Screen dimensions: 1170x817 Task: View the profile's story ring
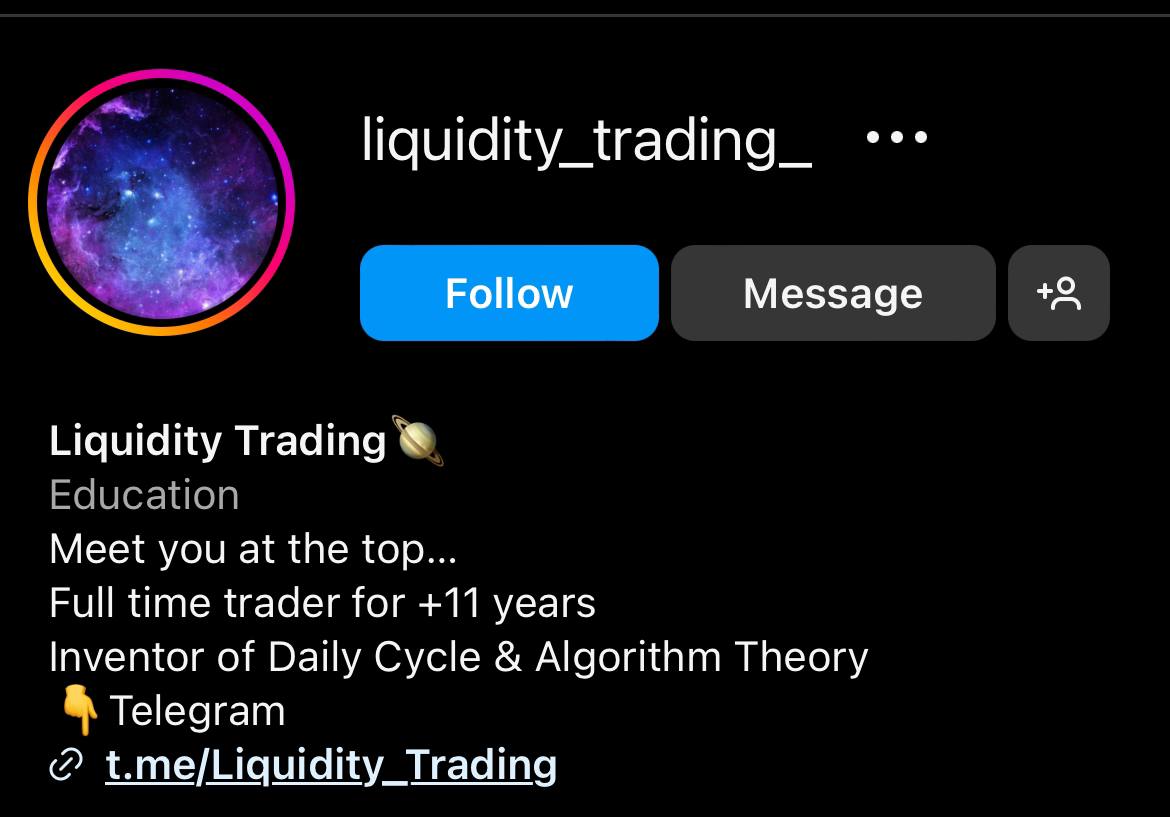click(162, 202)
